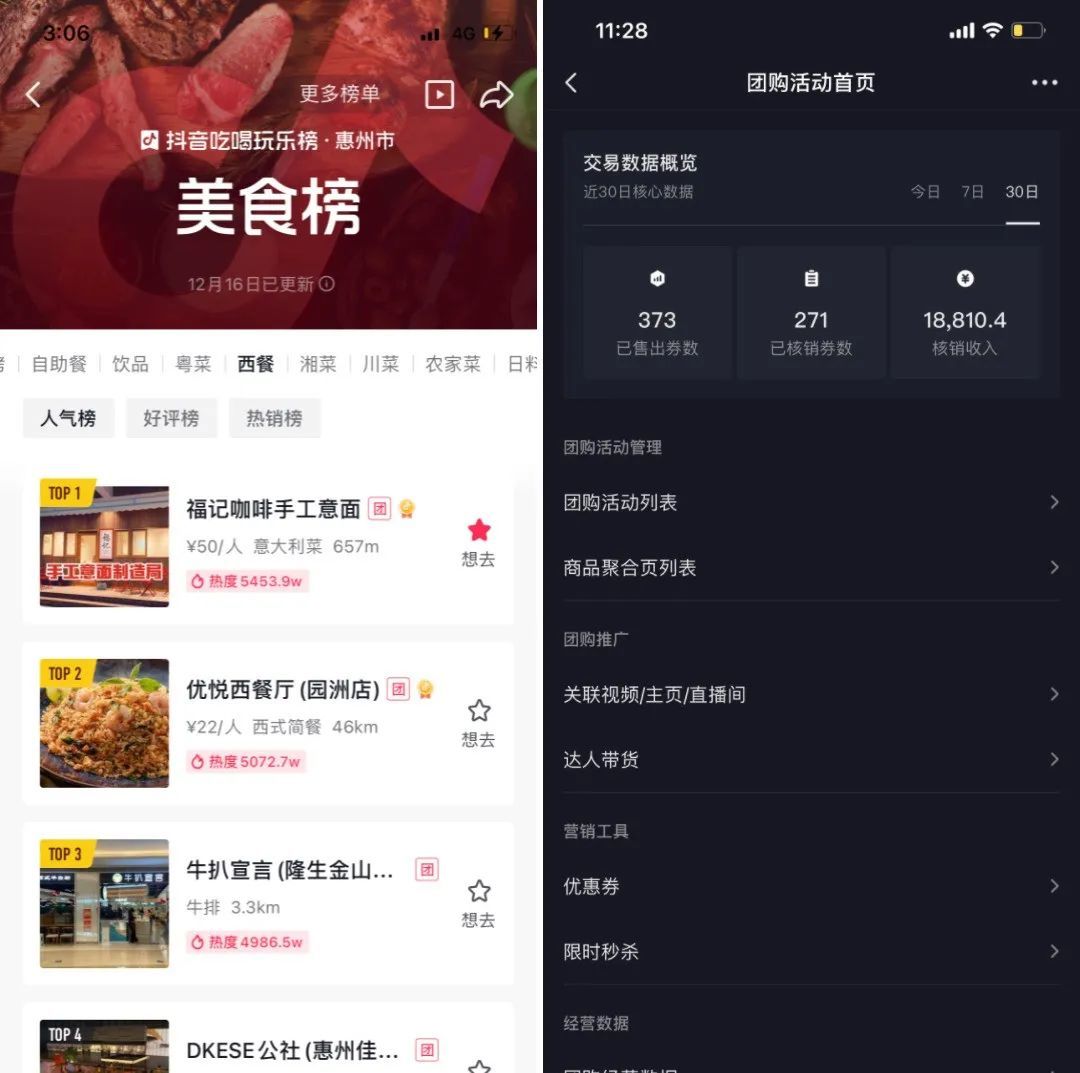Select the 湘菜 category tab

click(318, 364)
